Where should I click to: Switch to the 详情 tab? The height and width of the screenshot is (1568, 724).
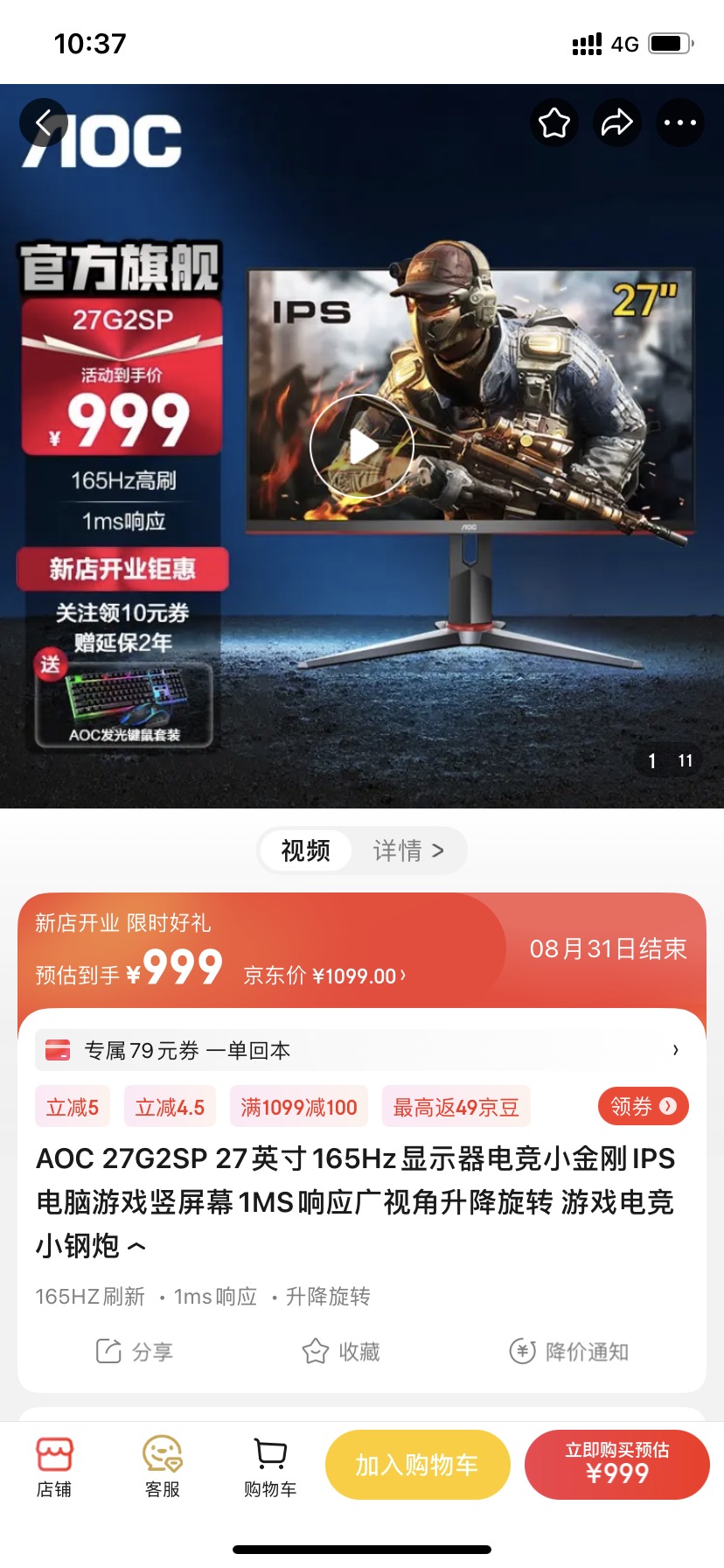click(x=408, y=850)
